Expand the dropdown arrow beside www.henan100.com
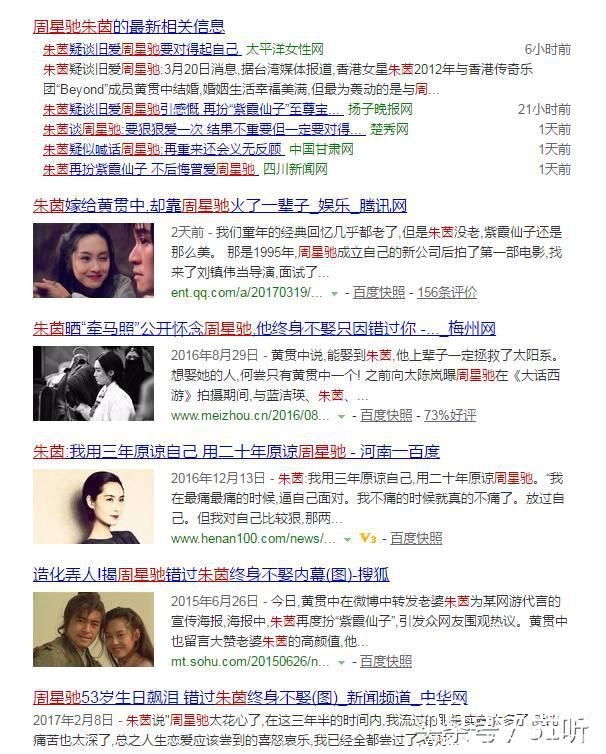 (346, 539)
